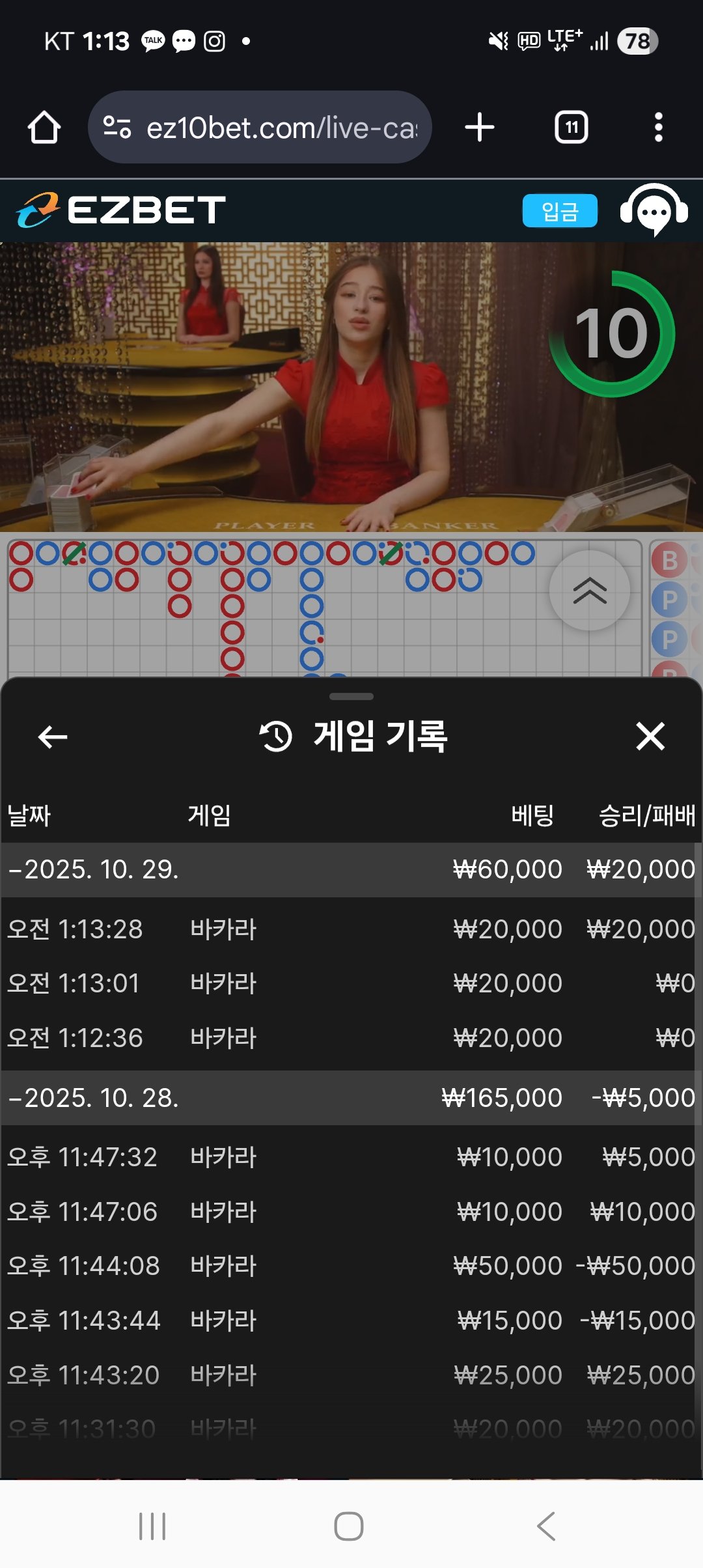Open the 오전 1:13:01 바카라 record

(351, 983)
